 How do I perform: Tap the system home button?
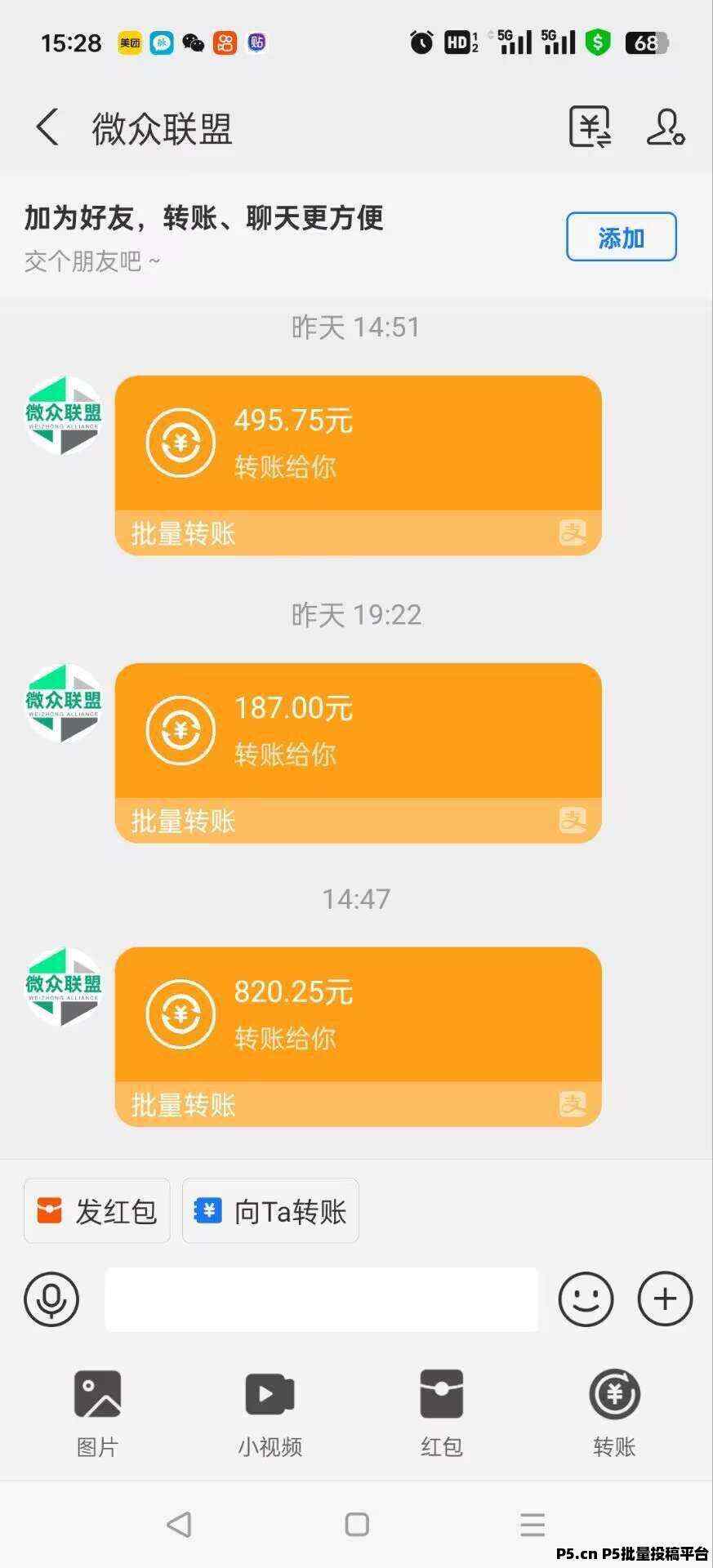(x=357, y=1524)
